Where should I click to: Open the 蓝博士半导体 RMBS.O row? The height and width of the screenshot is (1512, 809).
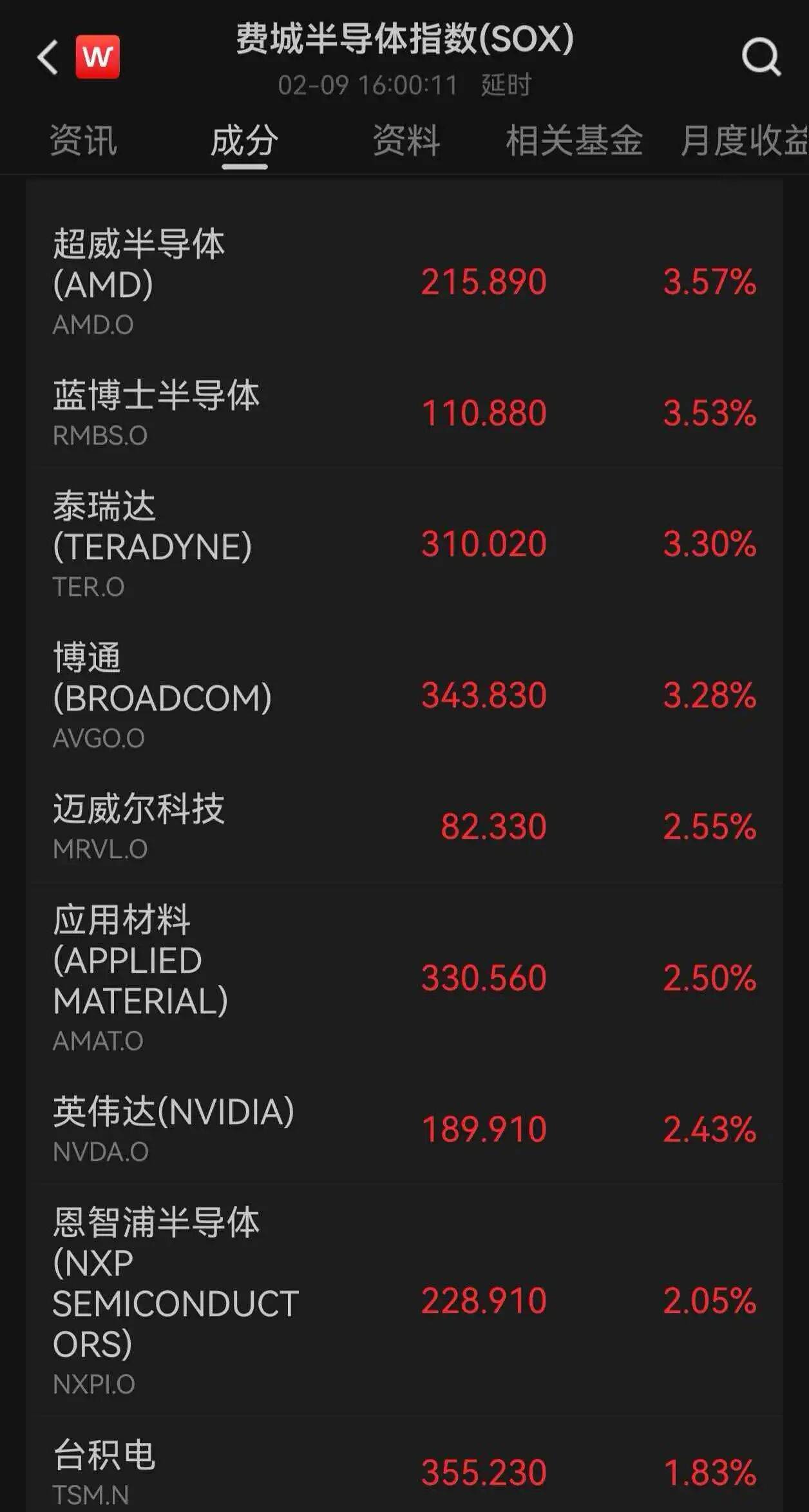[x=404, y=413]
